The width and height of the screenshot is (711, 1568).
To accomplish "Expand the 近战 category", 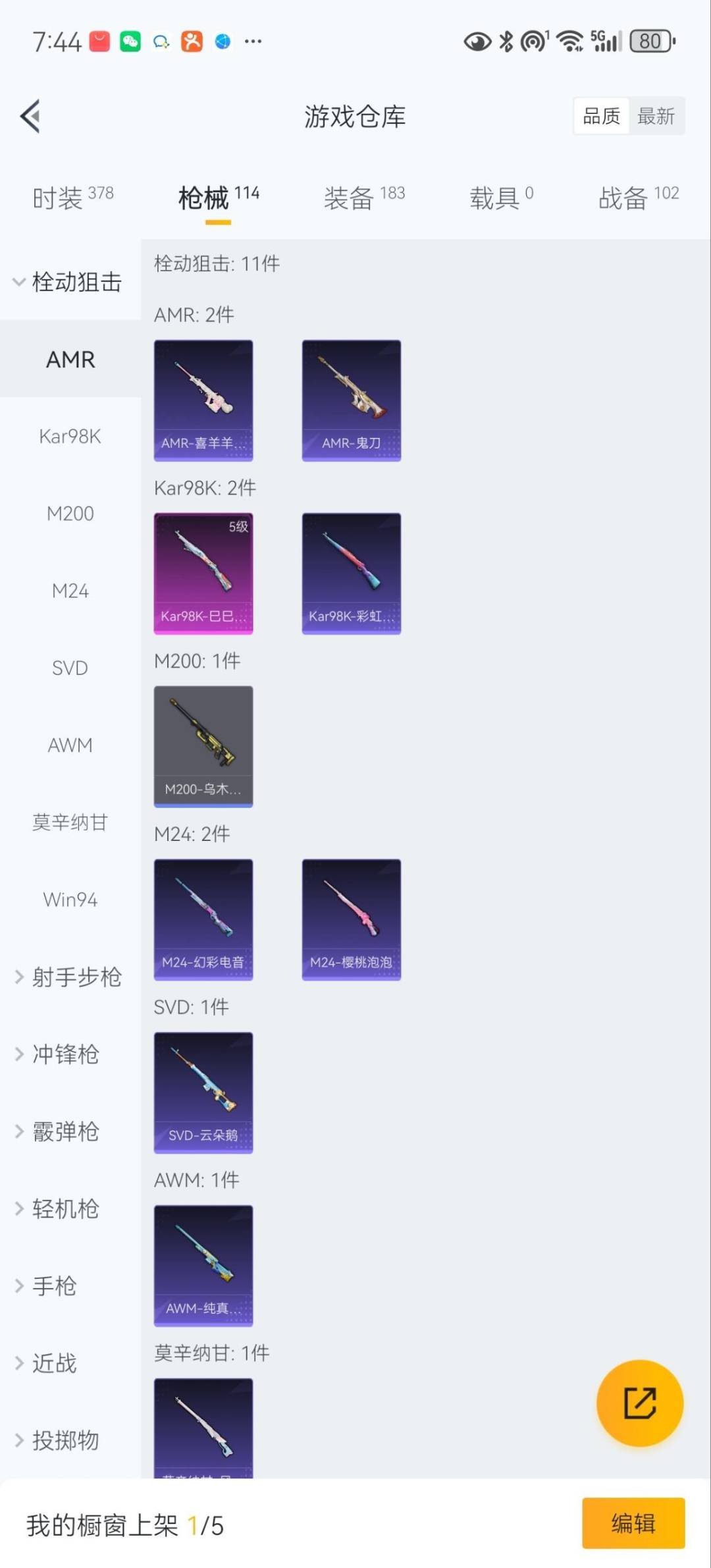I will (x=55, y=1364).
